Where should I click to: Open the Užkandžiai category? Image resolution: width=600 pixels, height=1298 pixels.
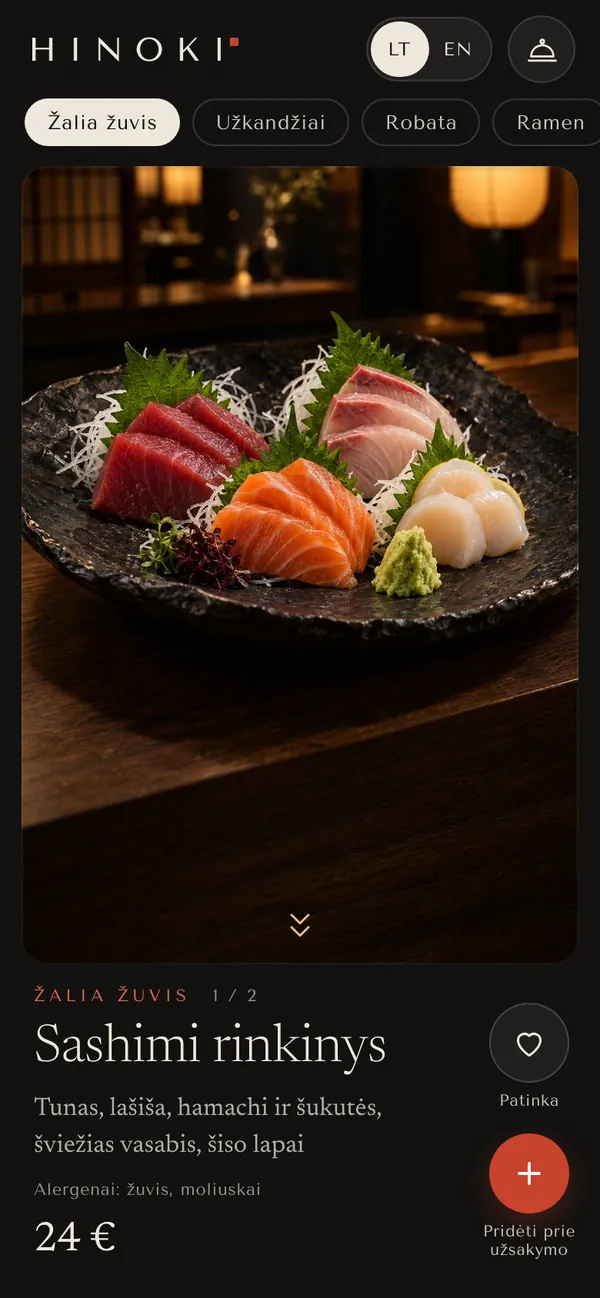(271, 123)
